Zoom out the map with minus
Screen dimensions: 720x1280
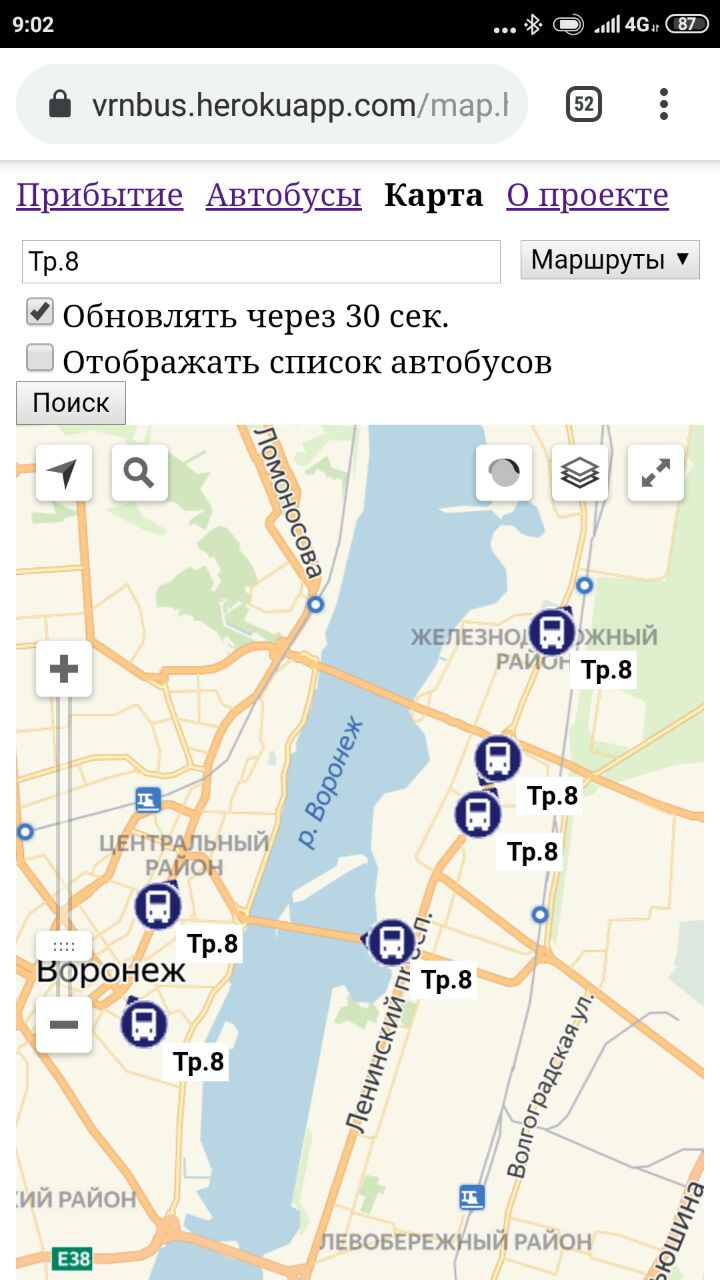tap(64, 1025)
